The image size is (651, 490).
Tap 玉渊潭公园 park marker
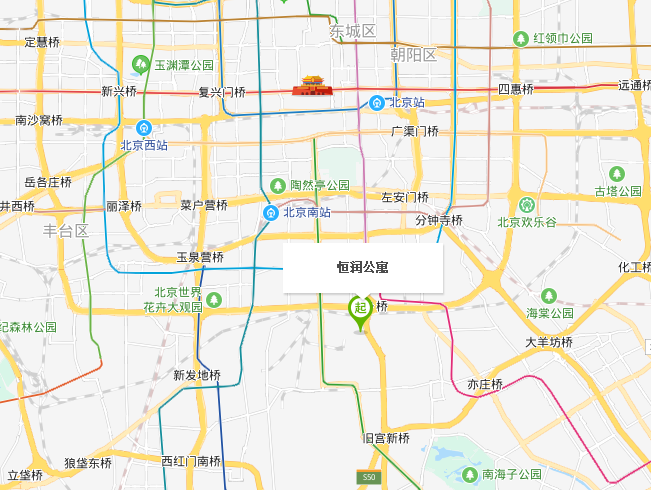click(x=142, y=65)
